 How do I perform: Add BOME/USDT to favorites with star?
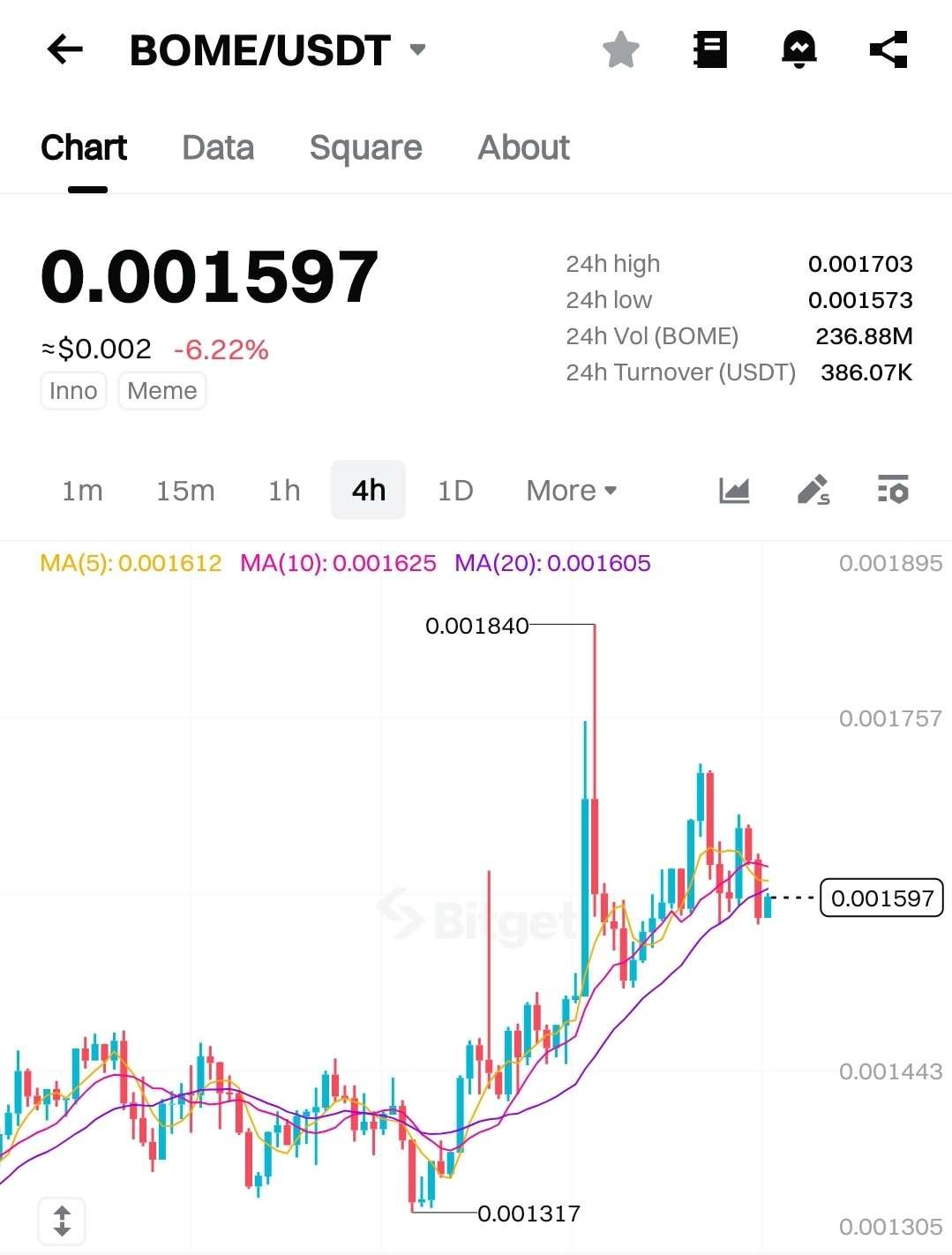(621, 49)
